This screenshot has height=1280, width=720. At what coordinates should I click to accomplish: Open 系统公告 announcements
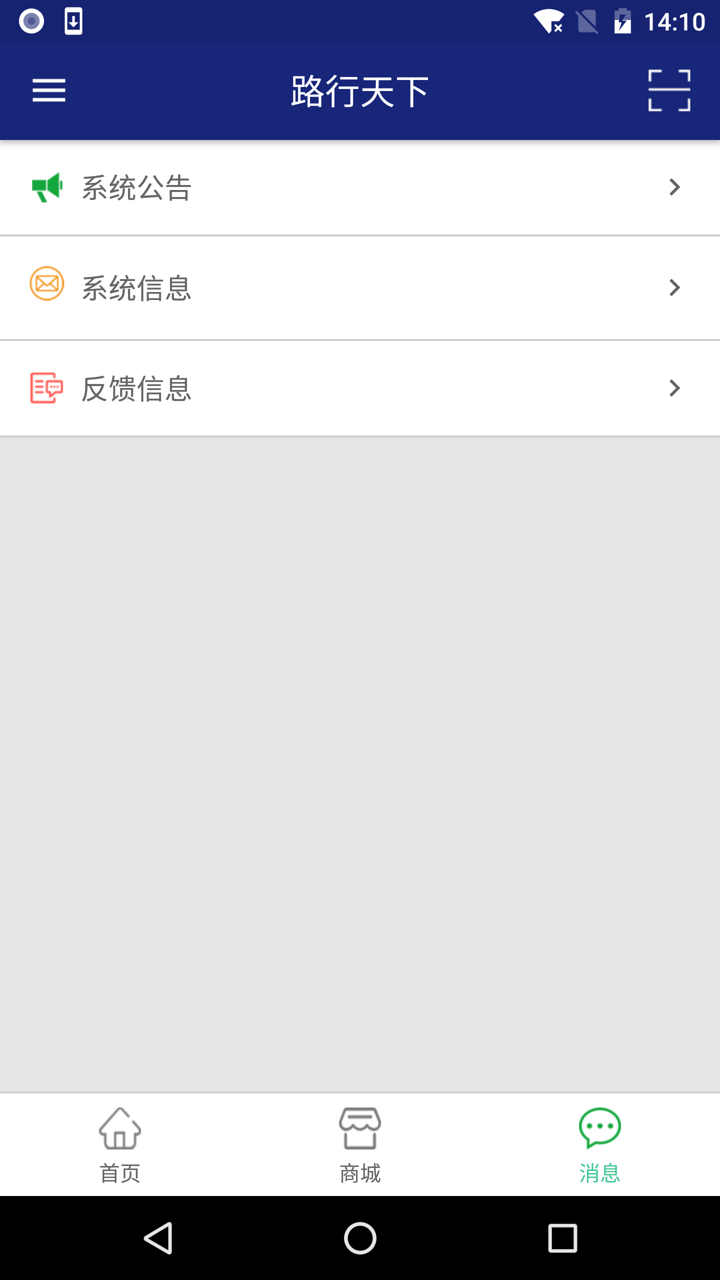pos(360,188)
